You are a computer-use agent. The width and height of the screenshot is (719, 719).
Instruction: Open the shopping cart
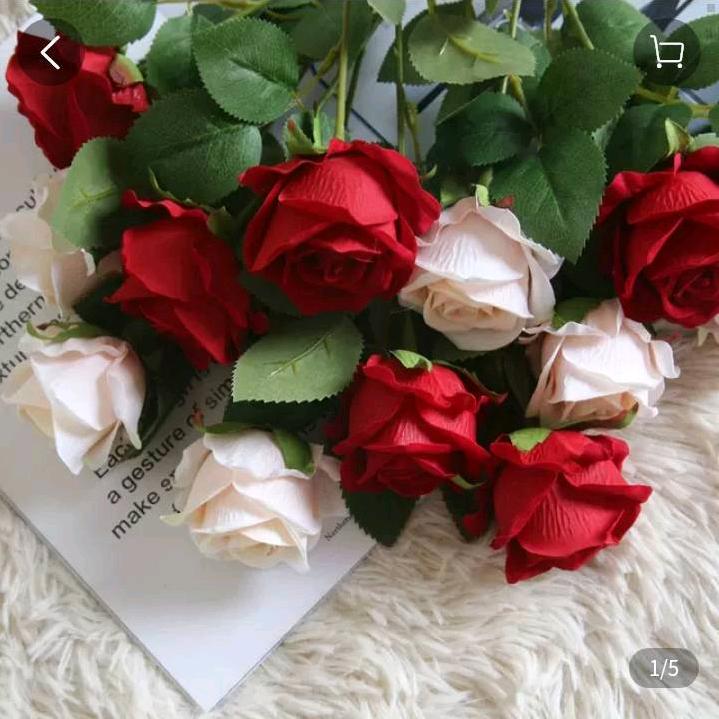667,52
